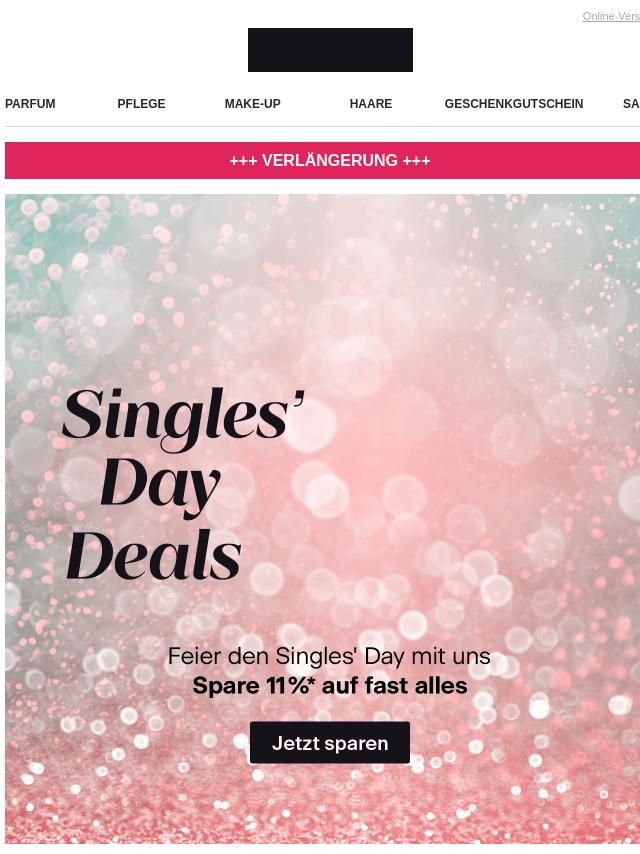Open GESCHENKGUTSCHEIN section
This screenshot has width=640, height=854.
point(513,104)
